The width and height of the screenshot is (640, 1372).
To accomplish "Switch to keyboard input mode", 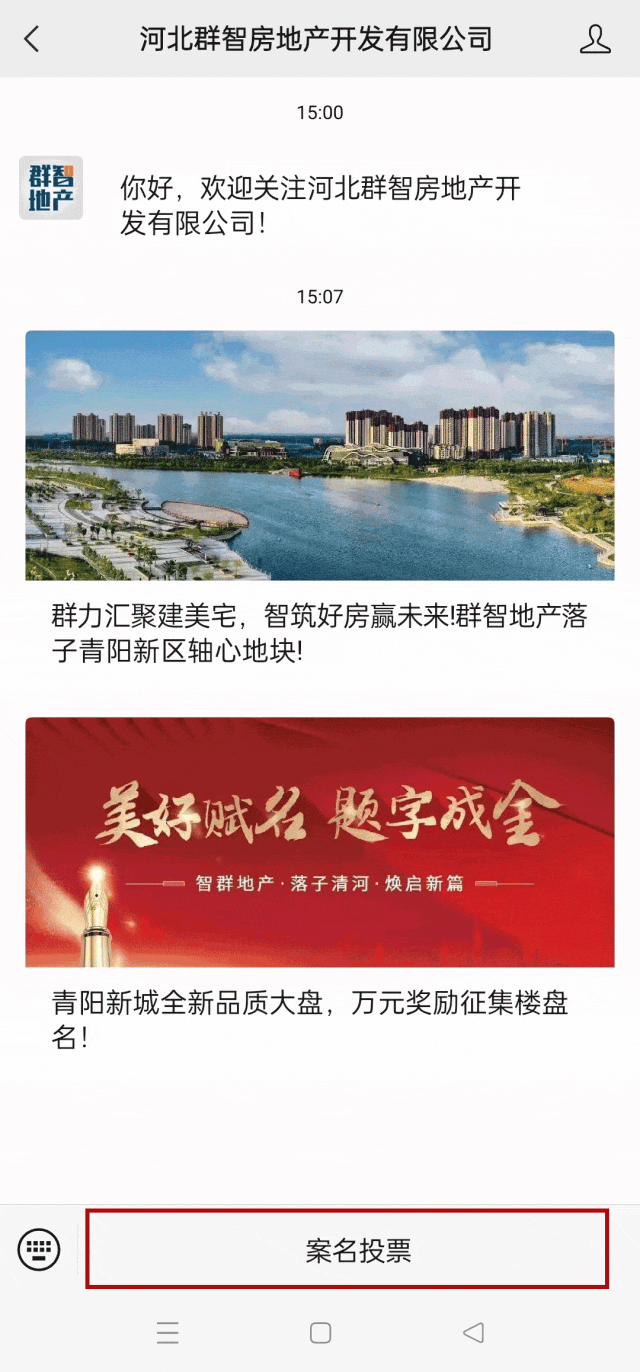I will (39, 1249).
